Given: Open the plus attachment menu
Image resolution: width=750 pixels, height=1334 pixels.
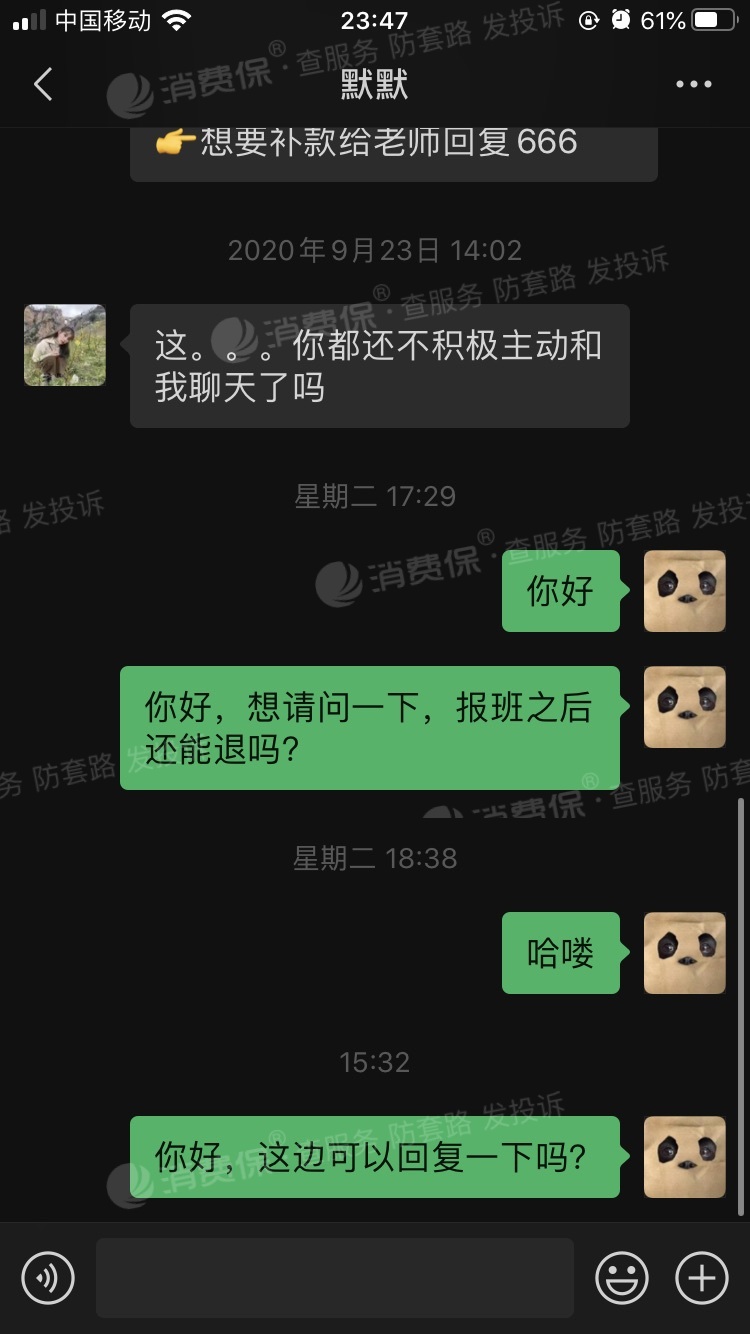Looking at the screenshot, I should pos(702,1278).
